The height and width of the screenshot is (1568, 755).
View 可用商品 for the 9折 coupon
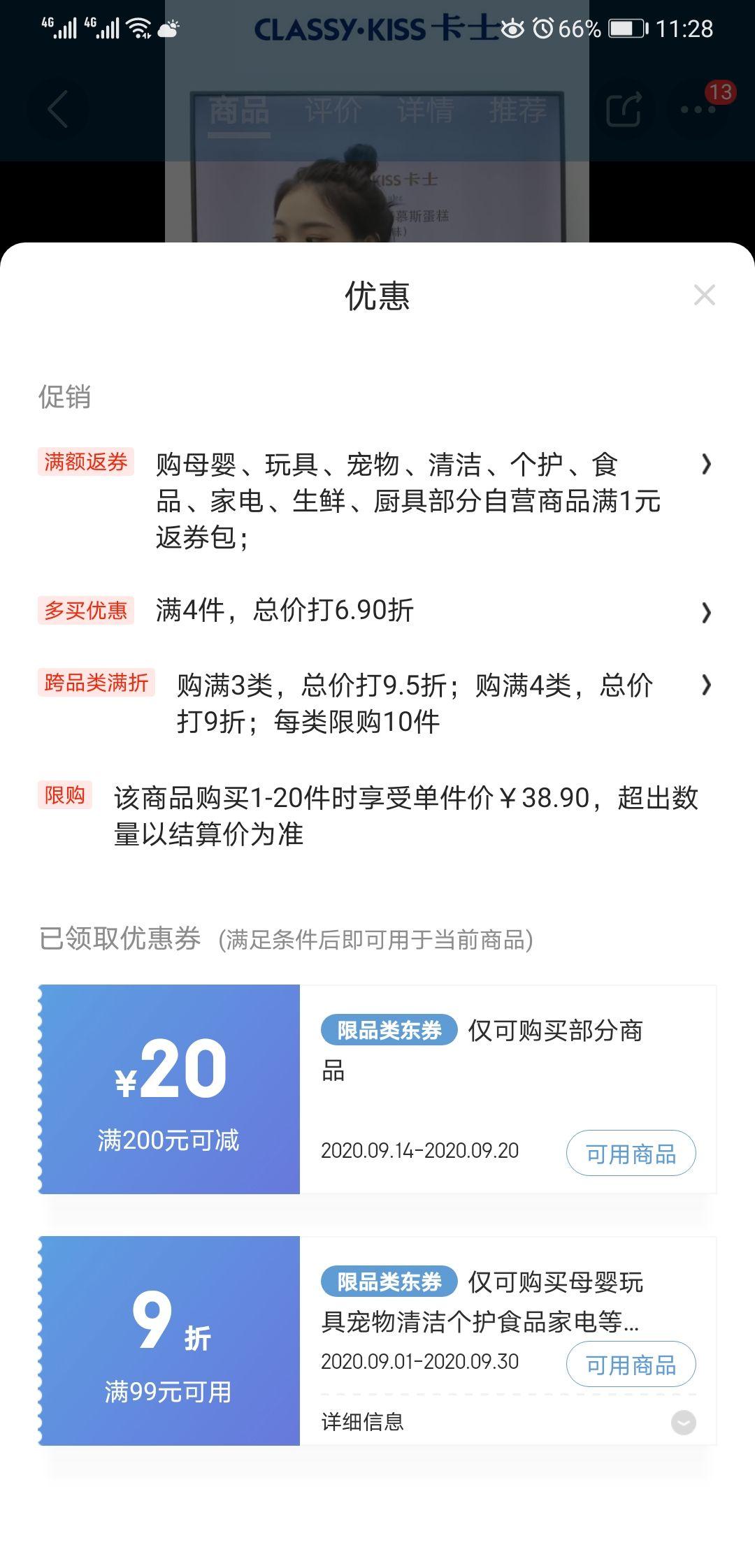631,1365
